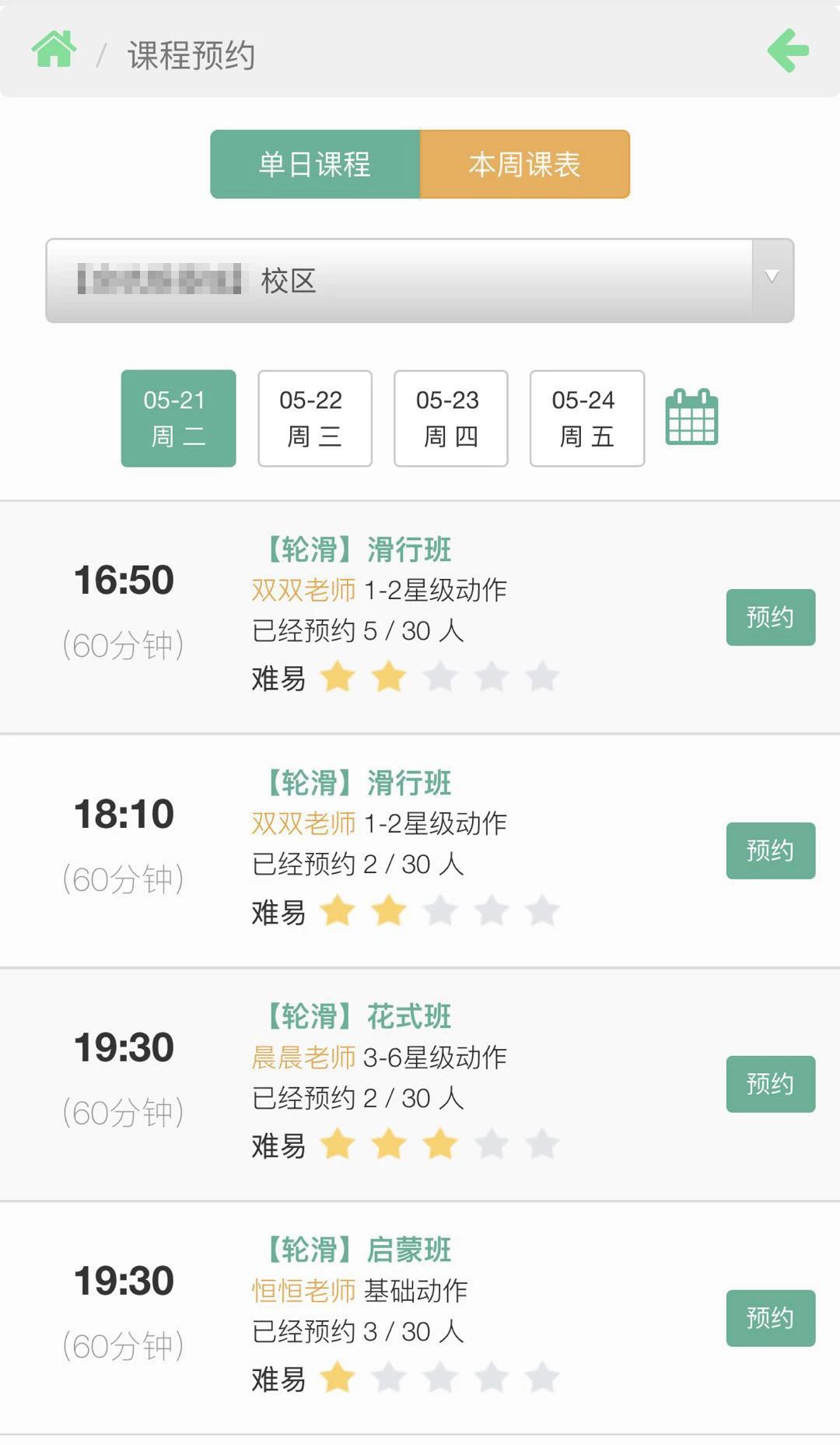Expand the 校区 campus dropdown
This screenshot has height=1445, width=840.
click(x=420, y=280)
